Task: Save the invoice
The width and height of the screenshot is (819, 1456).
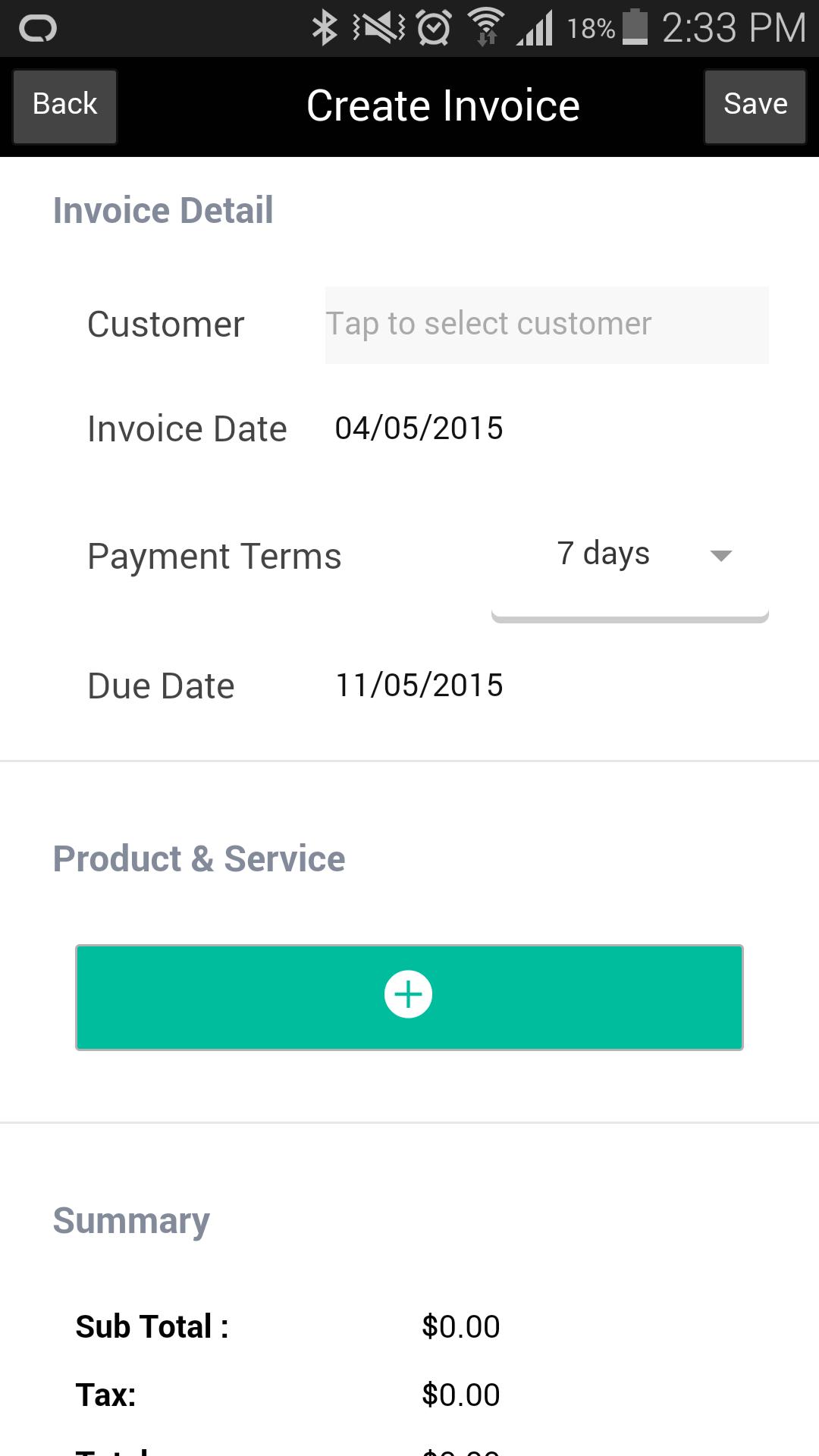Action: [754, 105]
